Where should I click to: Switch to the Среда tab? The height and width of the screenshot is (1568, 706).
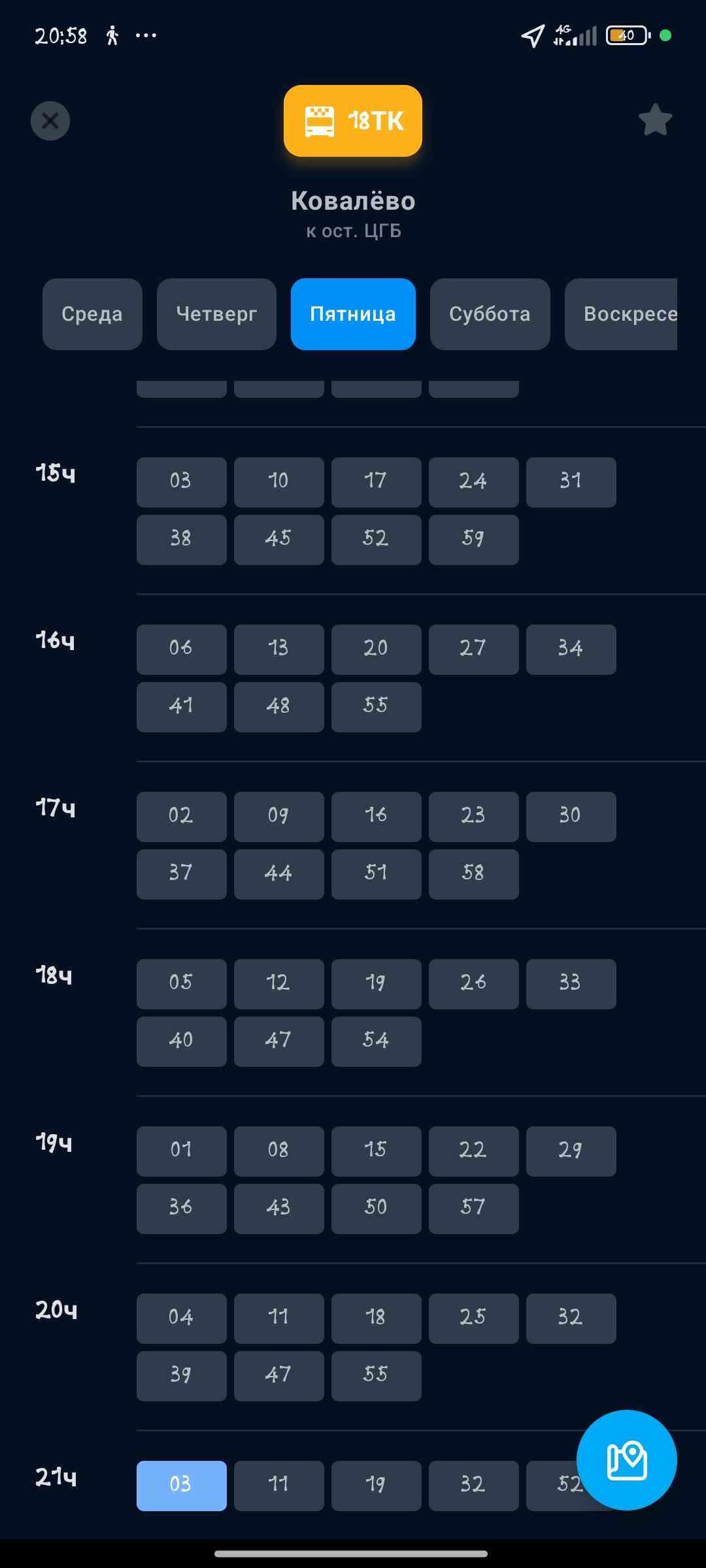[92, 314]
